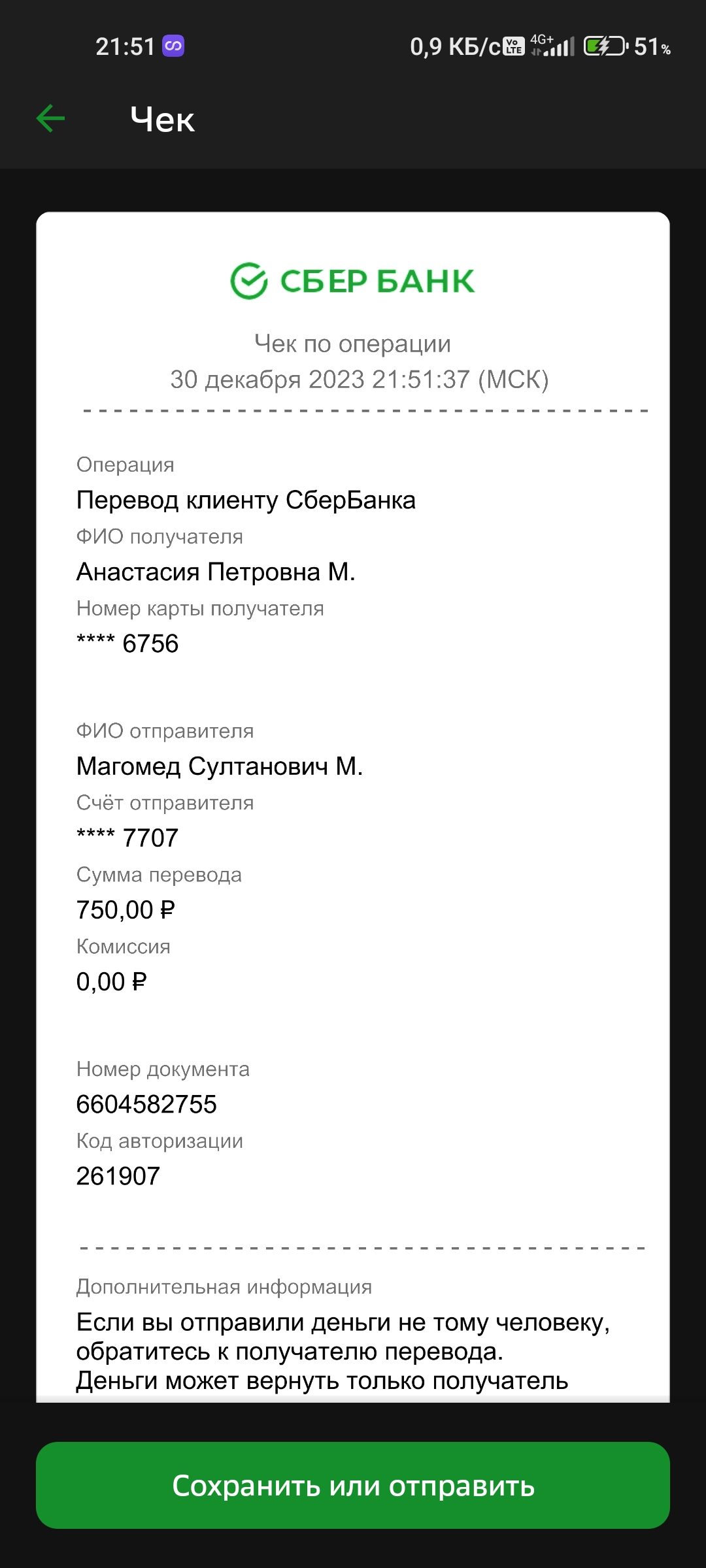Go back using the green arrow
This screenshot has width=706, height=1568.
point(50,119)
